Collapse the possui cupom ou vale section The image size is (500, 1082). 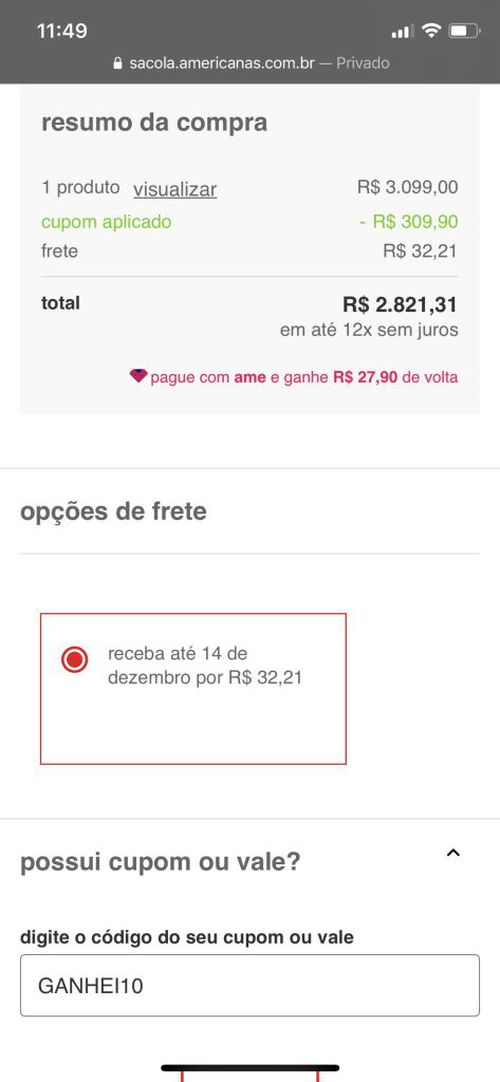(x=452, y=853)
